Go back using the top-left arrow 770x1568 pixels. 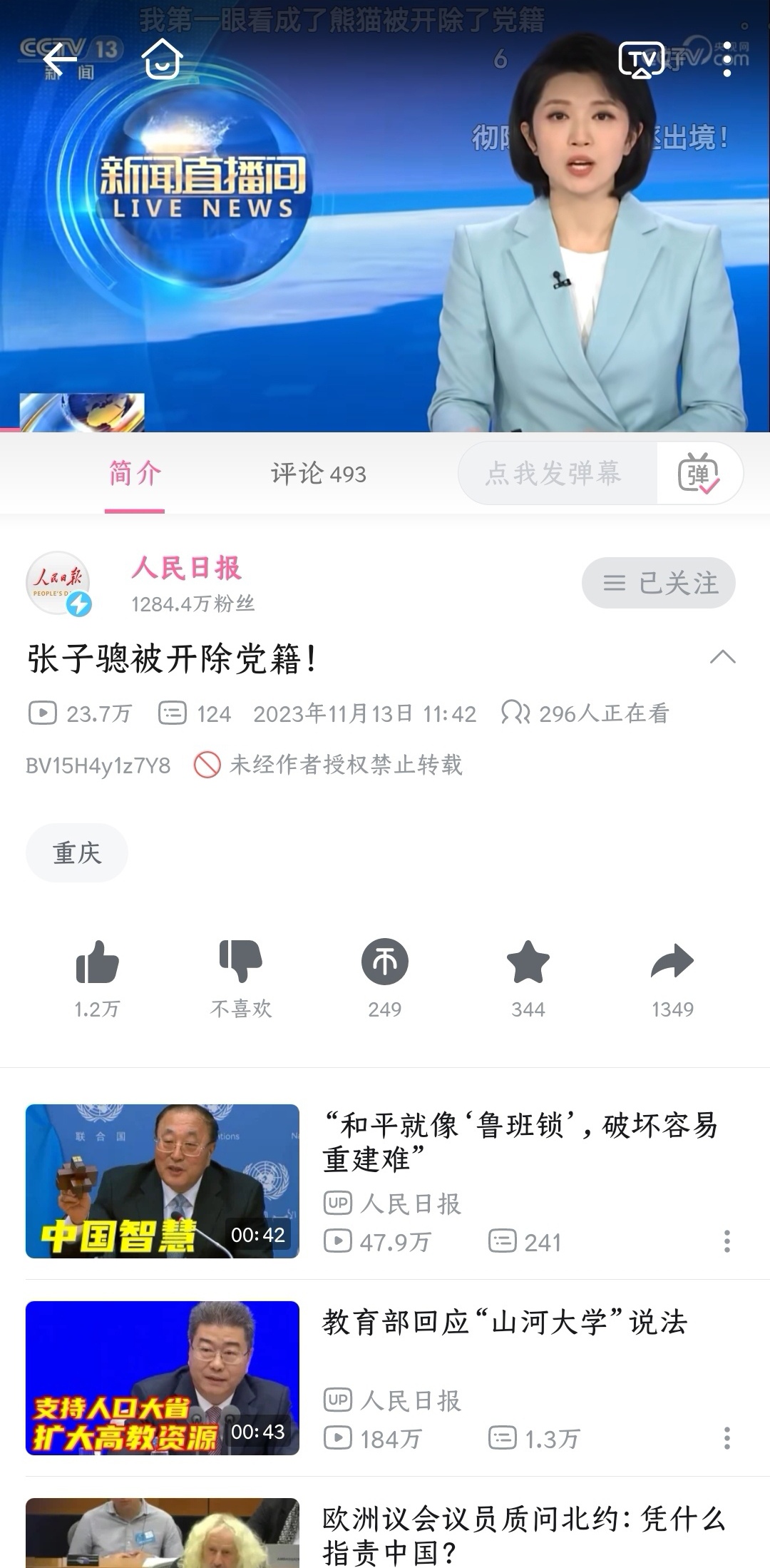60,58
